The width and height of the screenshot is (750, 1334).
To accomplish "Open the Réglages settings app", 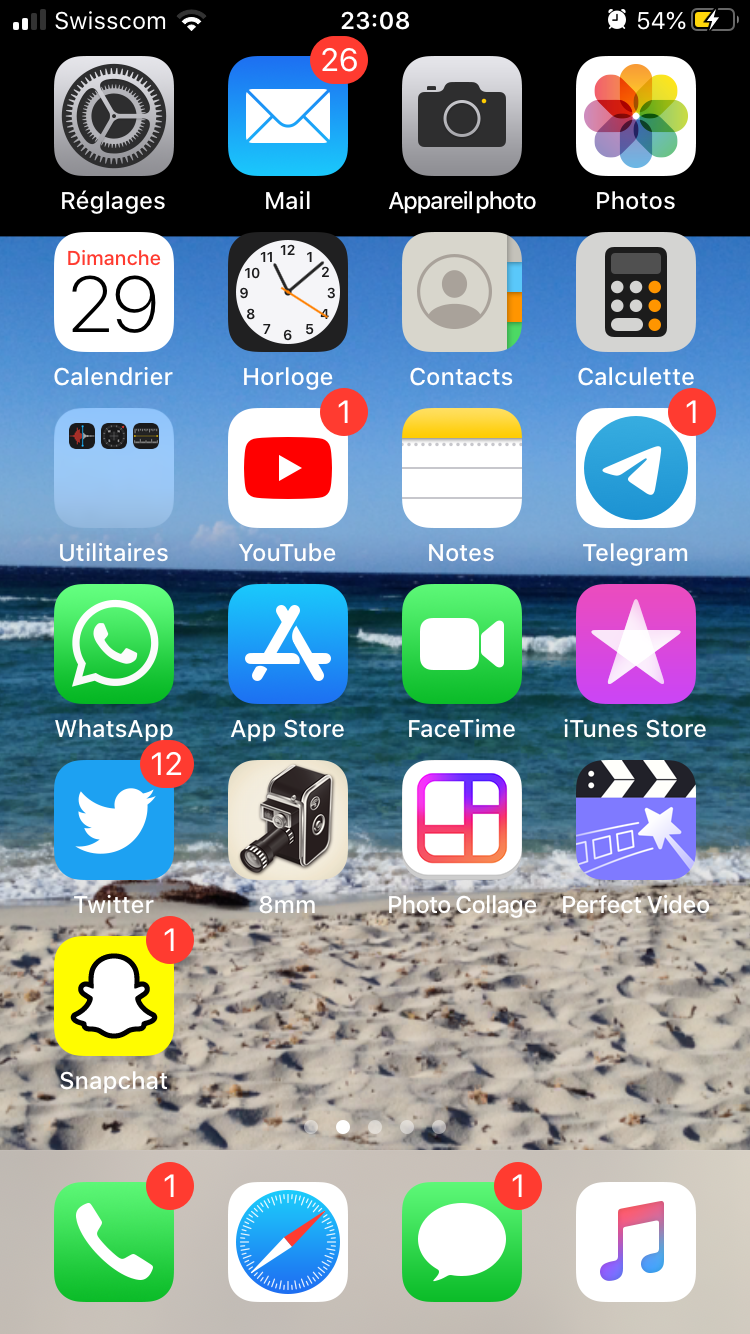I will [114, 116].
